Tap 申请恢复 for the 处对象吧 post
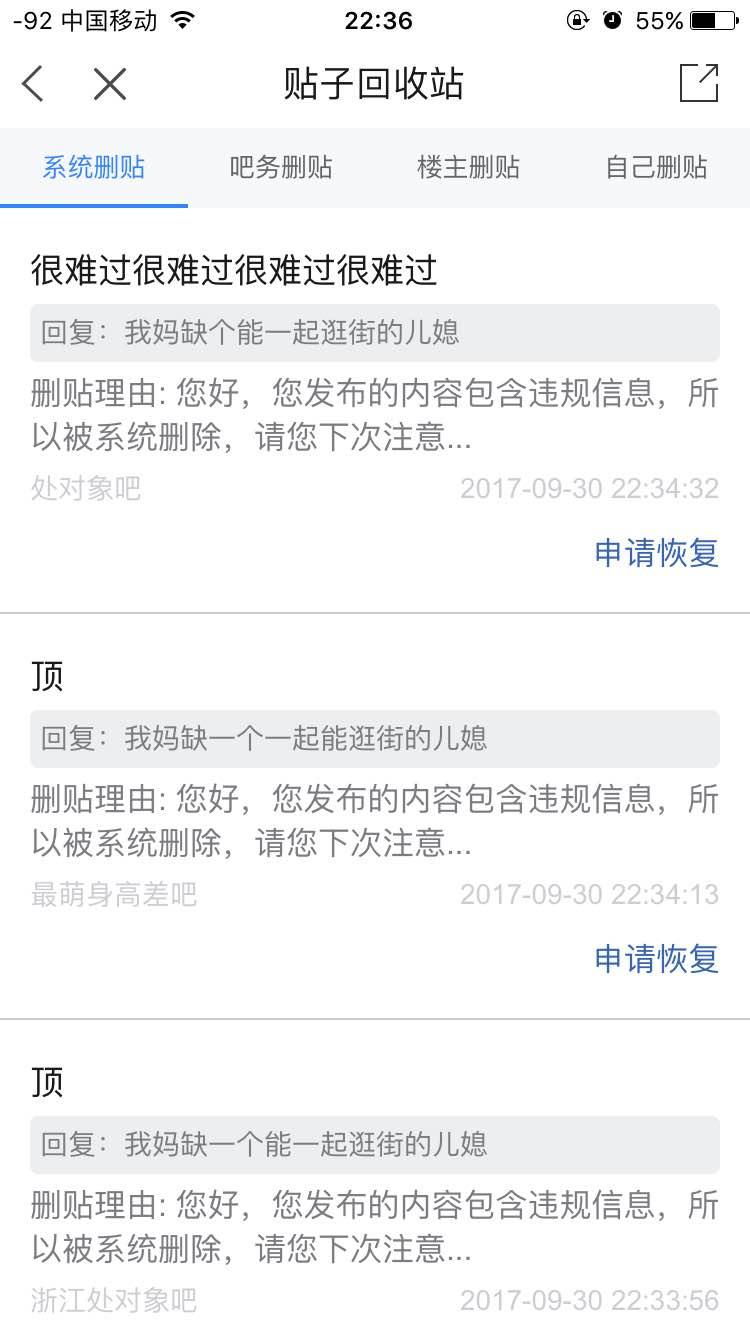The height and width of the screenshot is (1334, 750). 656,553
